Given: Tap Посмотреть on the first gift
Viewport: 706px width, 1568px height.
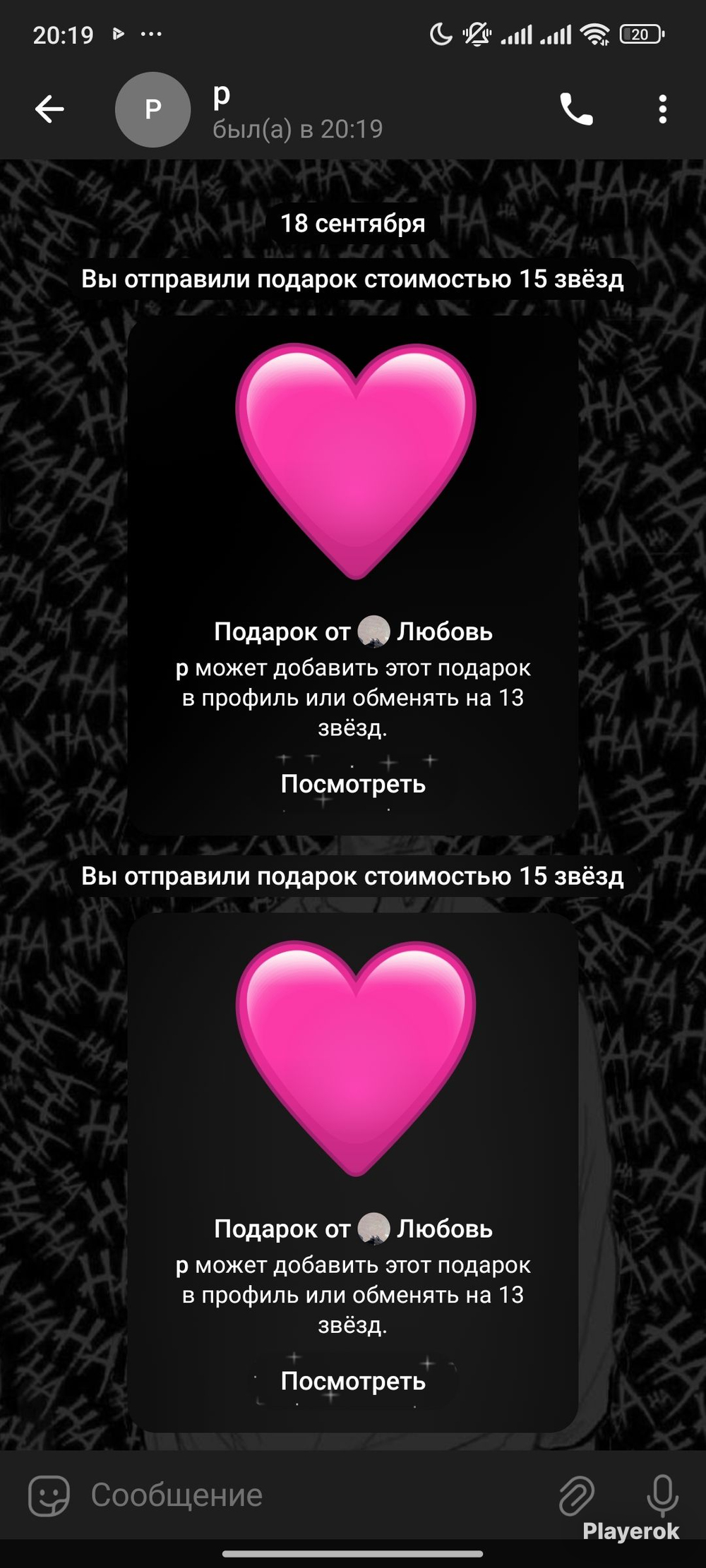Looking at the screenshot, I should [353, 784].
